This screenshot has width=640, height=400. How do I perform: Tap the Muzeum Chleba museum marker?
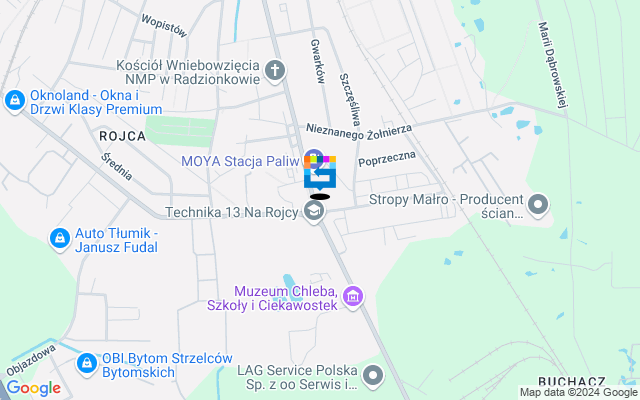click(351, 296)
